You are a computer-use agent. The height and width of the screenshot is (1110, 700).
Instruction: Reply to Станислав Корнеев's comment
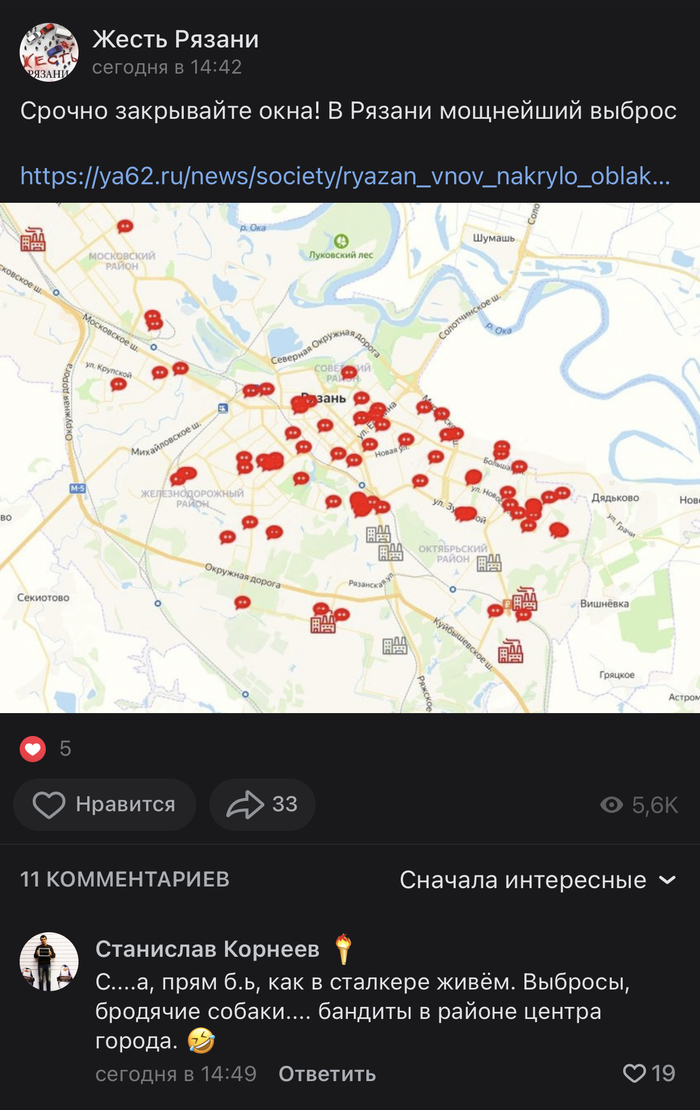click(x=327, y=1074)
